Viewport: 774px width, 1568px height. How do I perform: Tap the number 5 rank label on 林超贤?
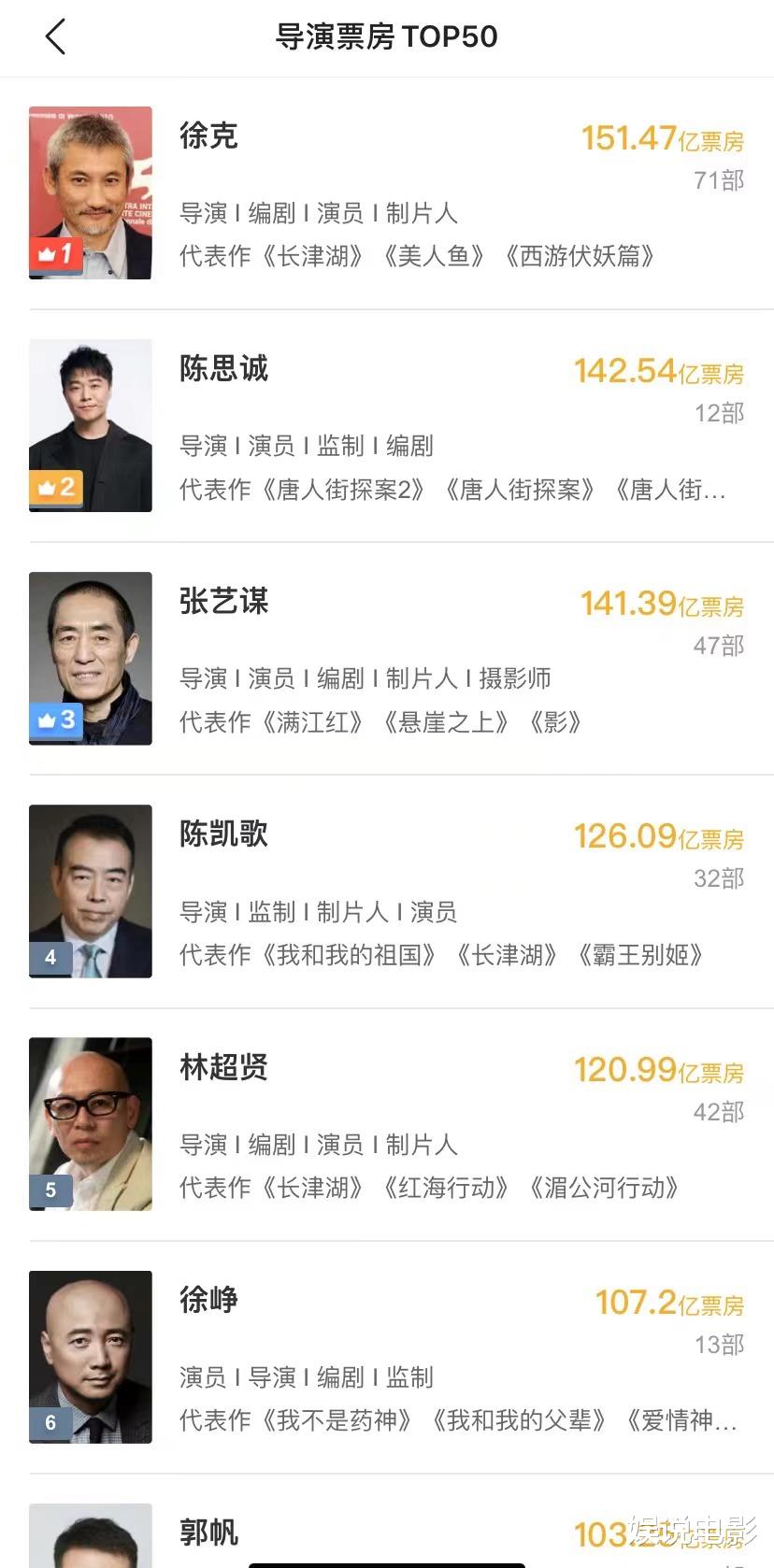50,1190
